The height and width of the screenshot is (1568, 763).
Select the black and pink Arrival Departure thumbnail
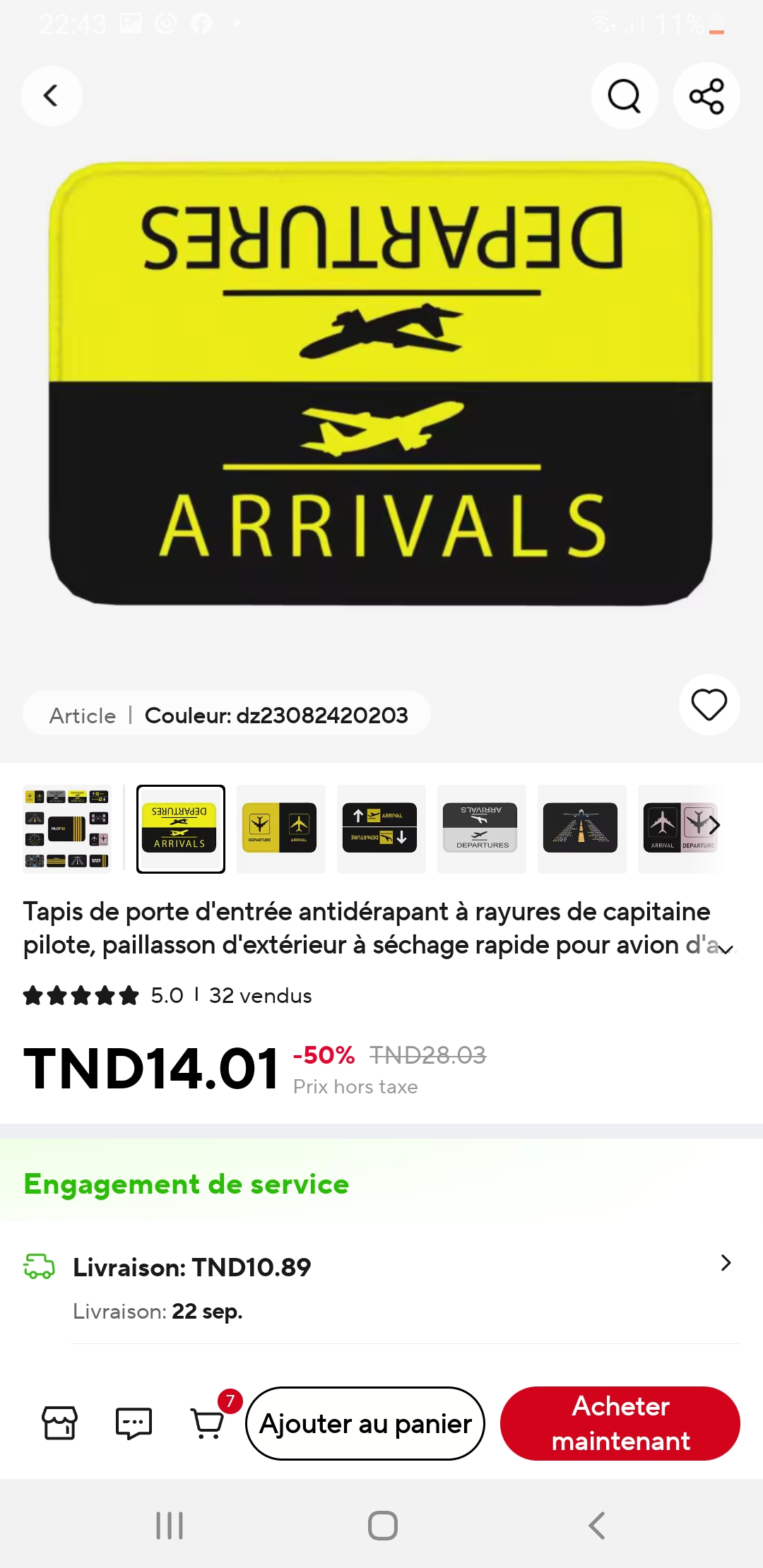(678, 828)
